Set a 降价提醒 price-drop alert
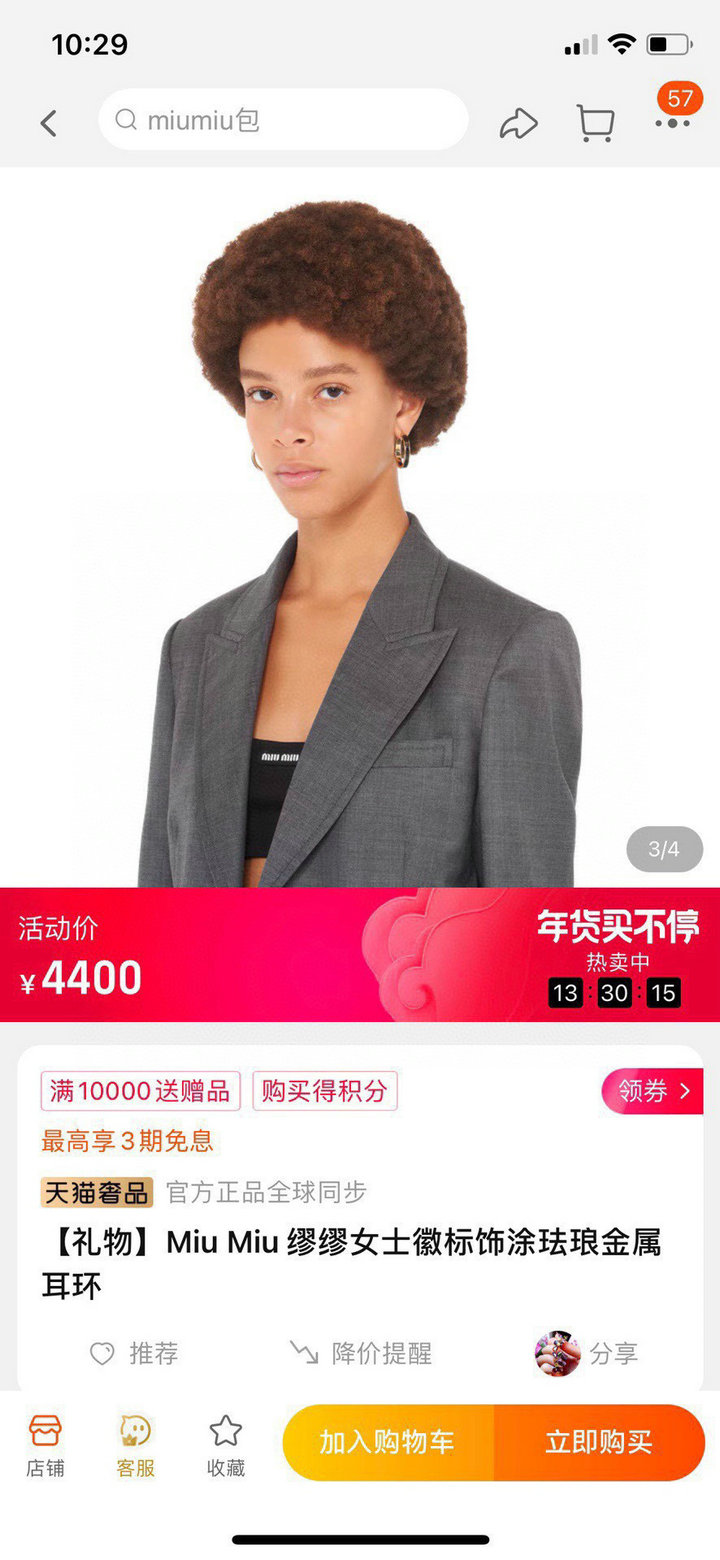The height and width of the screenshot is (1560, 720). (361, 1353)
